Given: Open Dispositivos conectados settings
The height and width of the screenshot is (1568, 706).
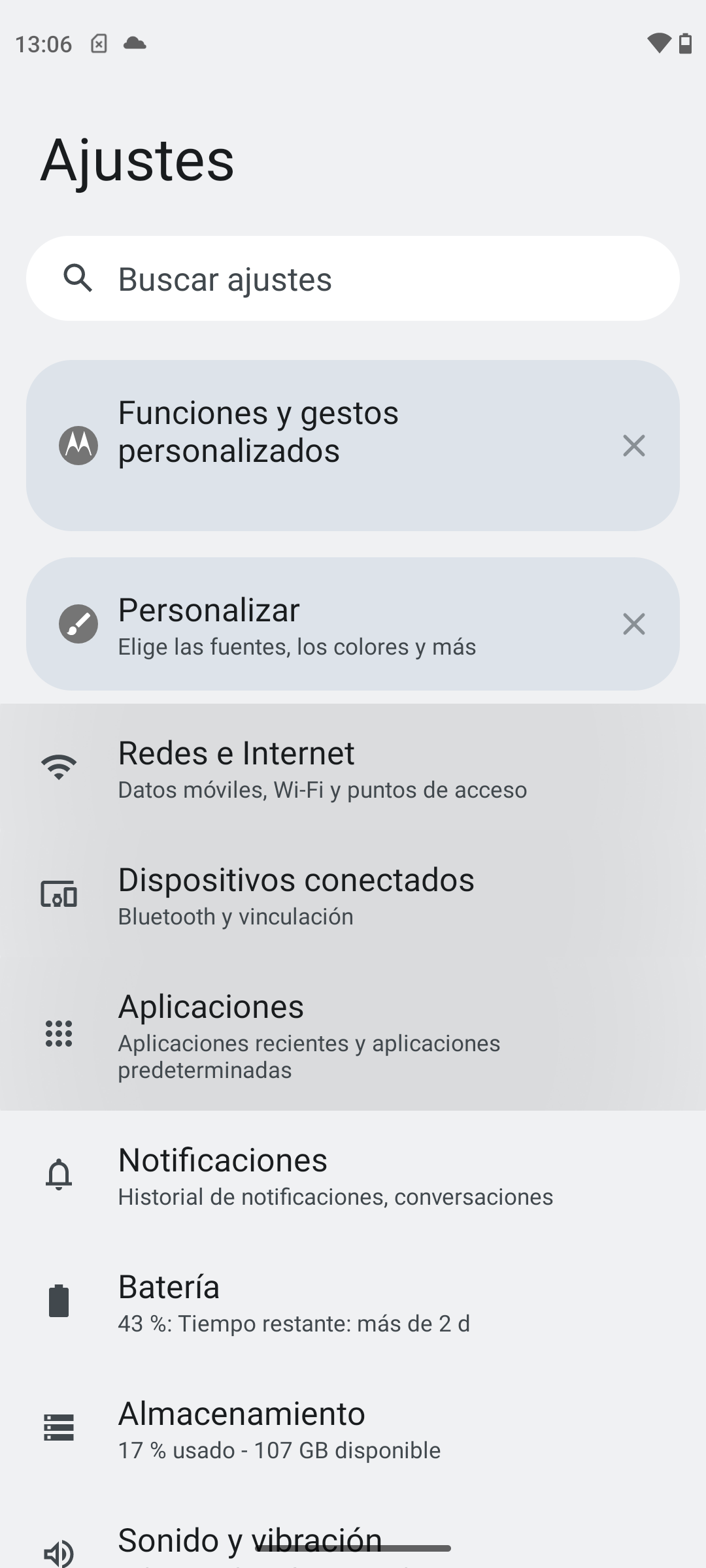Looking at the screenshot, I should 353,896.
